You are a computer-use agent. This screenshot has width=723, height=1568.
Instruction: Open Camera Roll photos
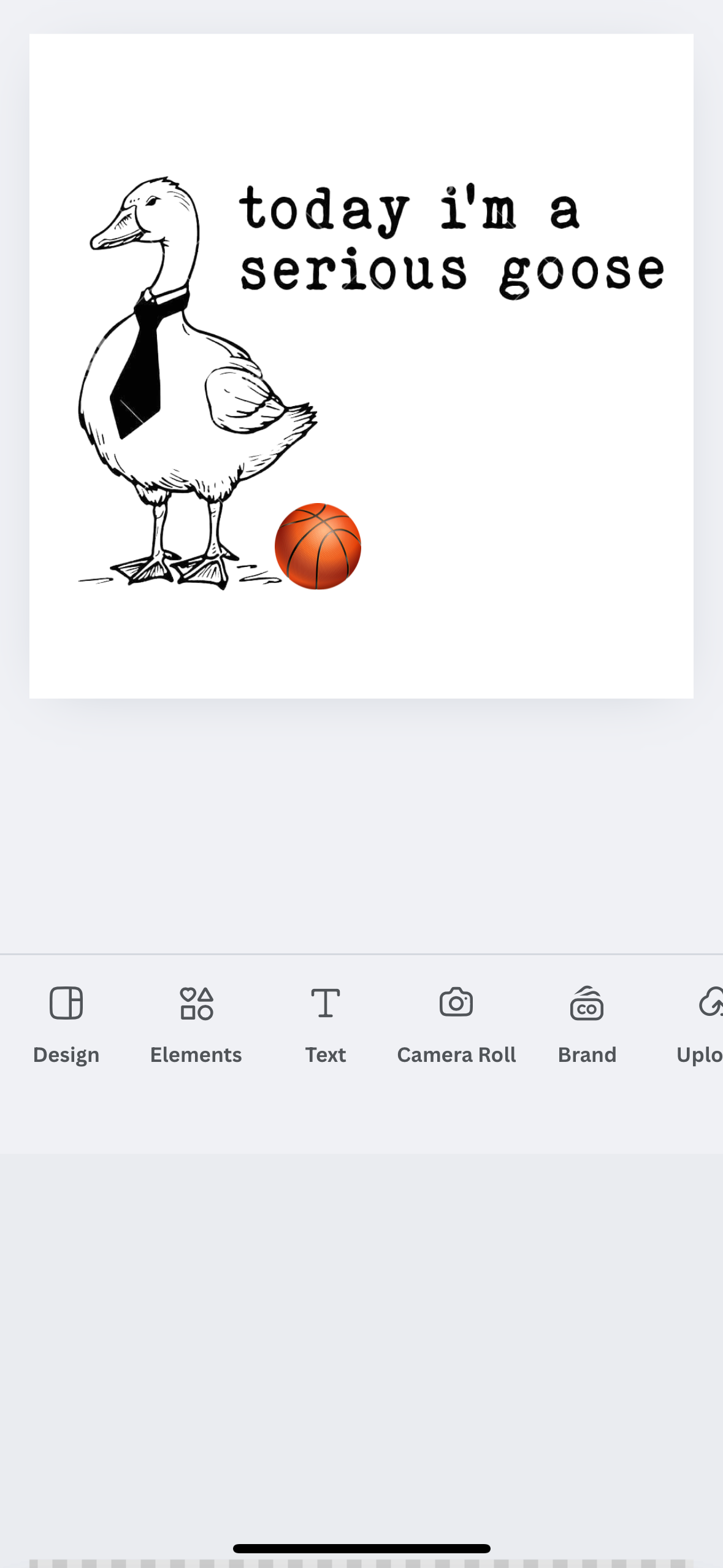456,1023
